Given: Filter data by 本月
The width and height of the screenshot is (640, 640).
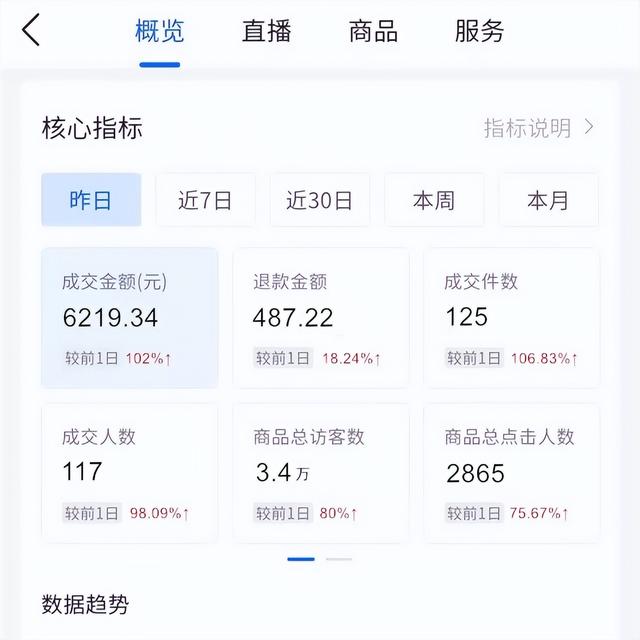Looking at the screenshot, I should tap(548, 200).
